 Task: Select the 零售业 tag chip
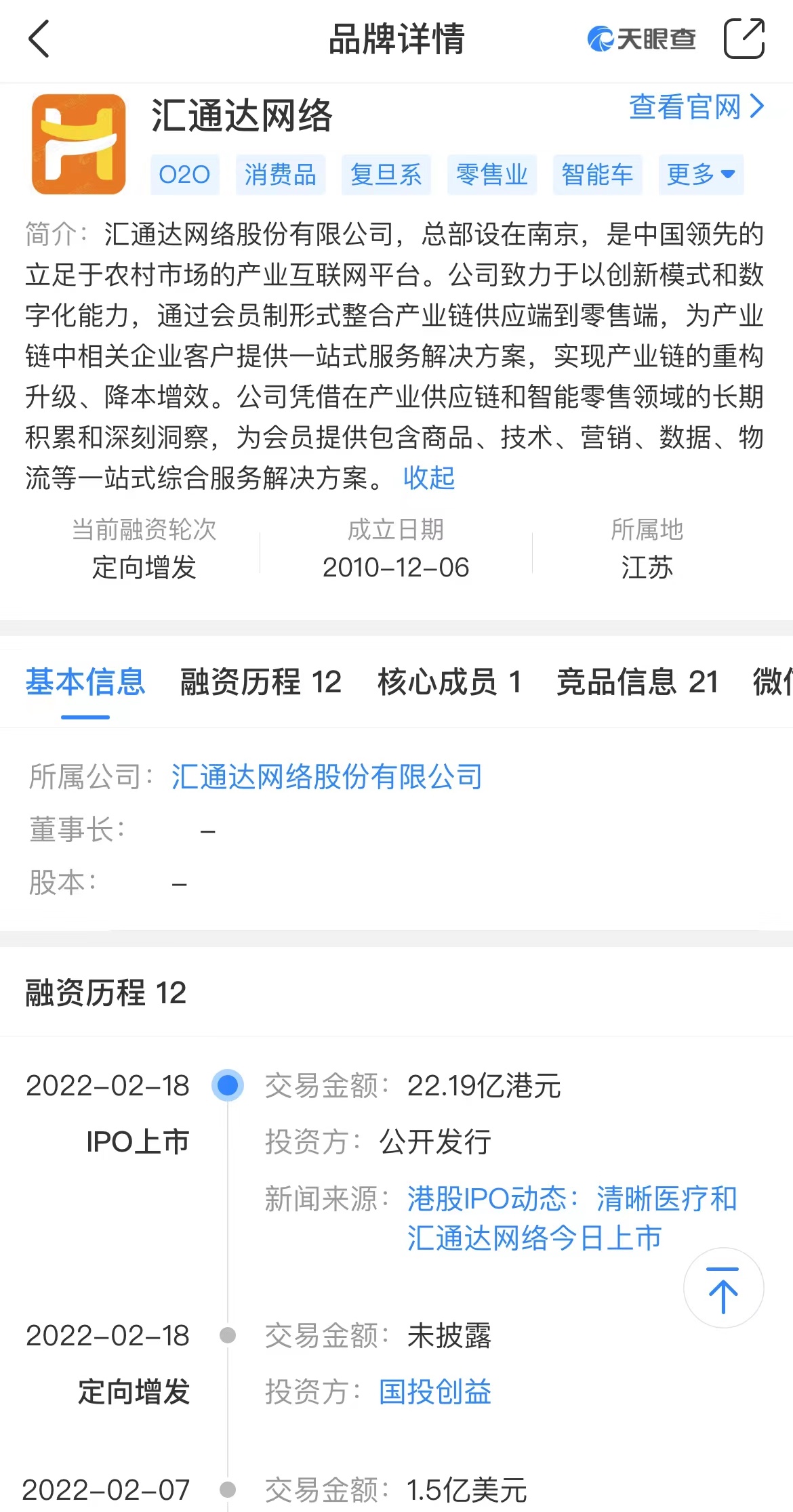(x=491, y=175)
